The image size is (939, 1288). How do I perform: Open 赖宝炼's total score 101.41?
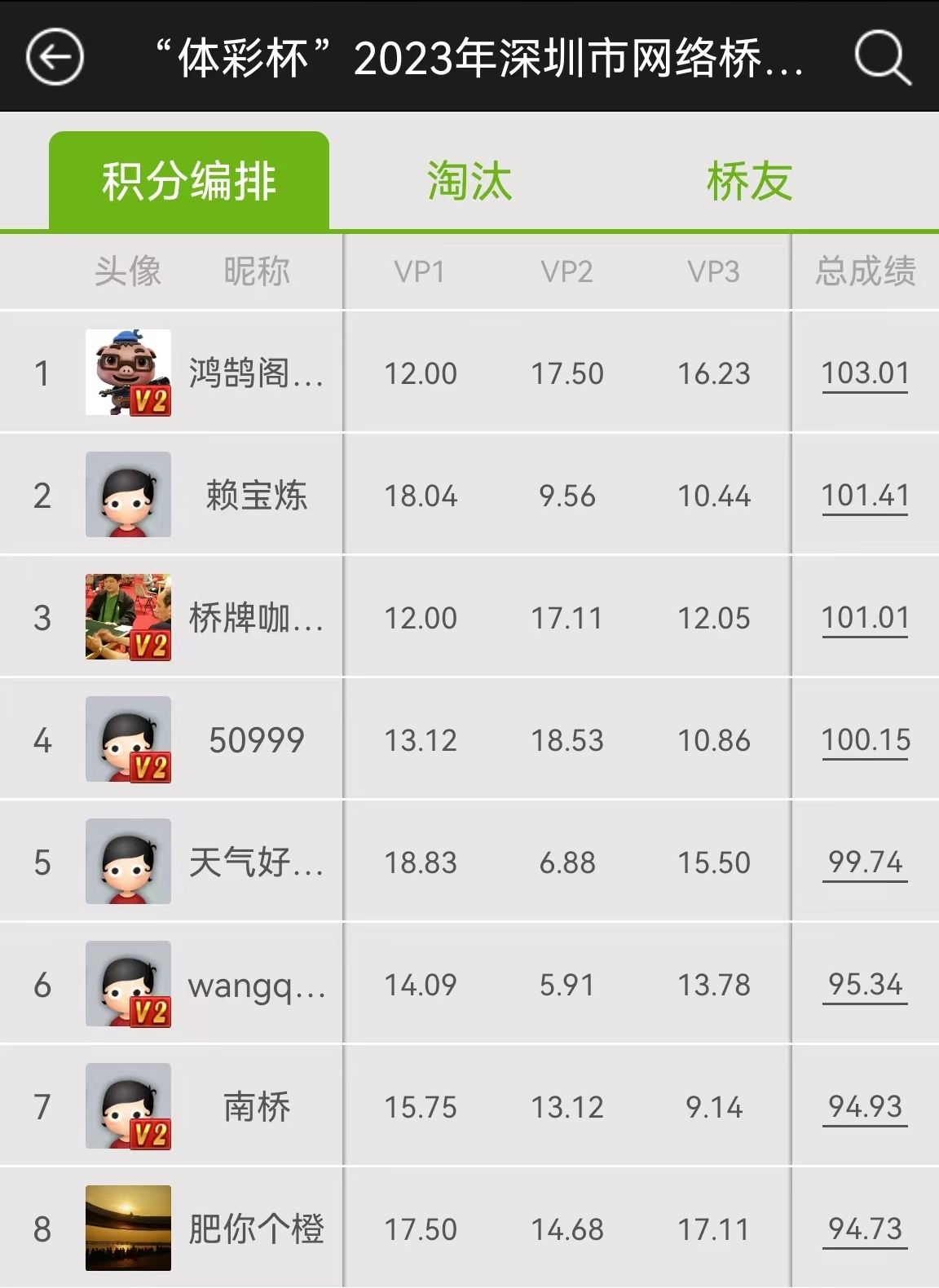click(x=865, y=496)
